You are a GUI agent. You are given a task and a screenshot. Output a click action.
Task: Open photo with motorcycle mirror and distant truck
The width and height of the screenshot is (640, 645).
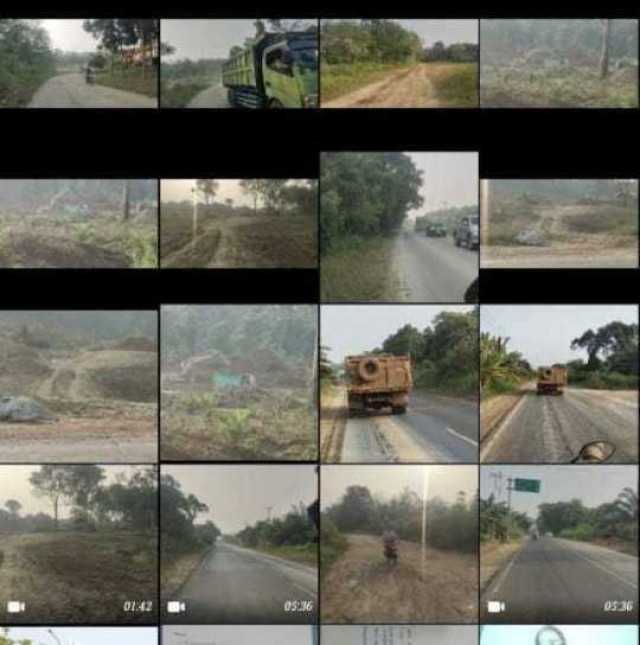click(x=559, y=383)
